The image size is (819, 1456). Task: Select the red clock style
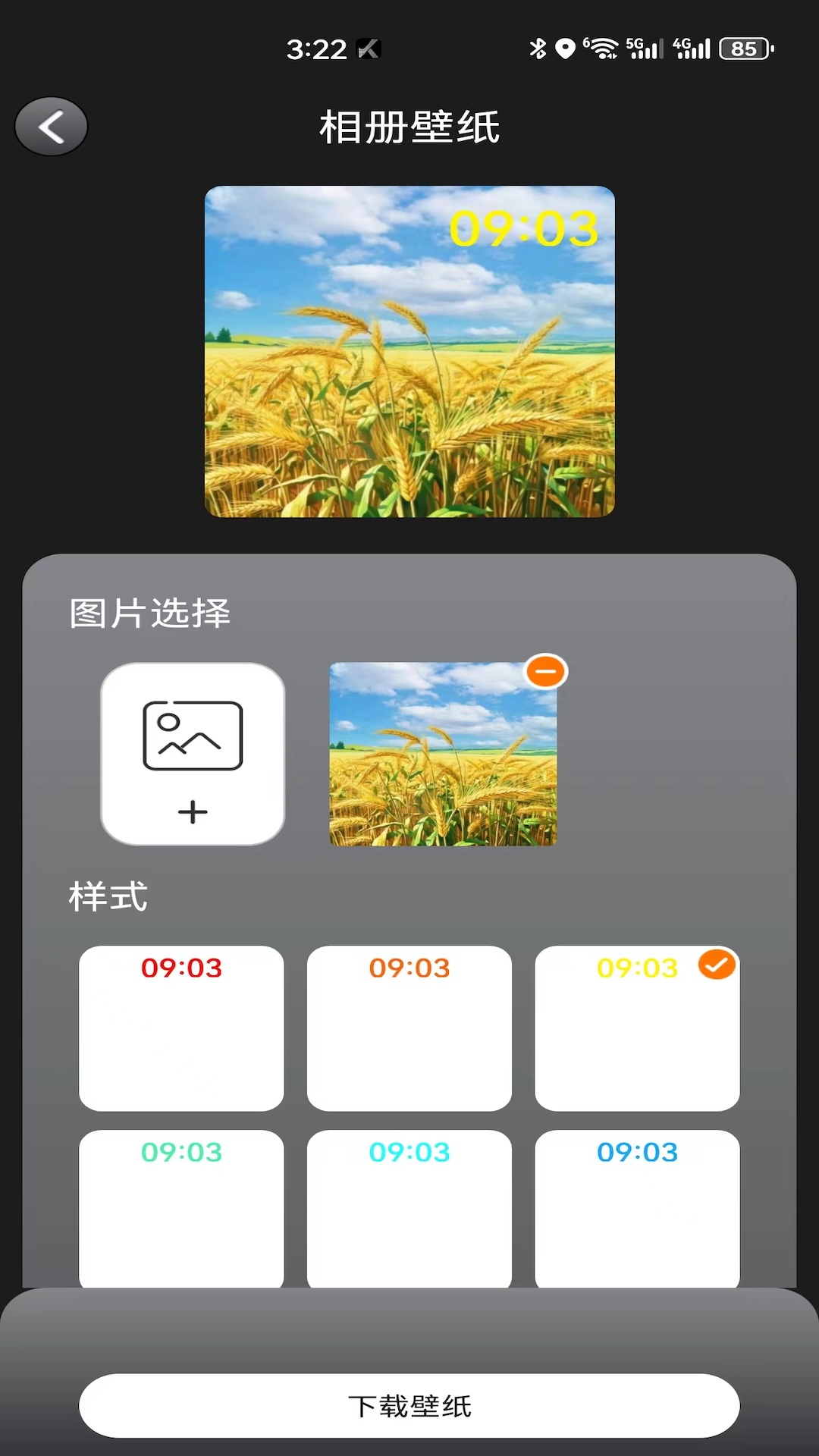(x=181, y=1028)
